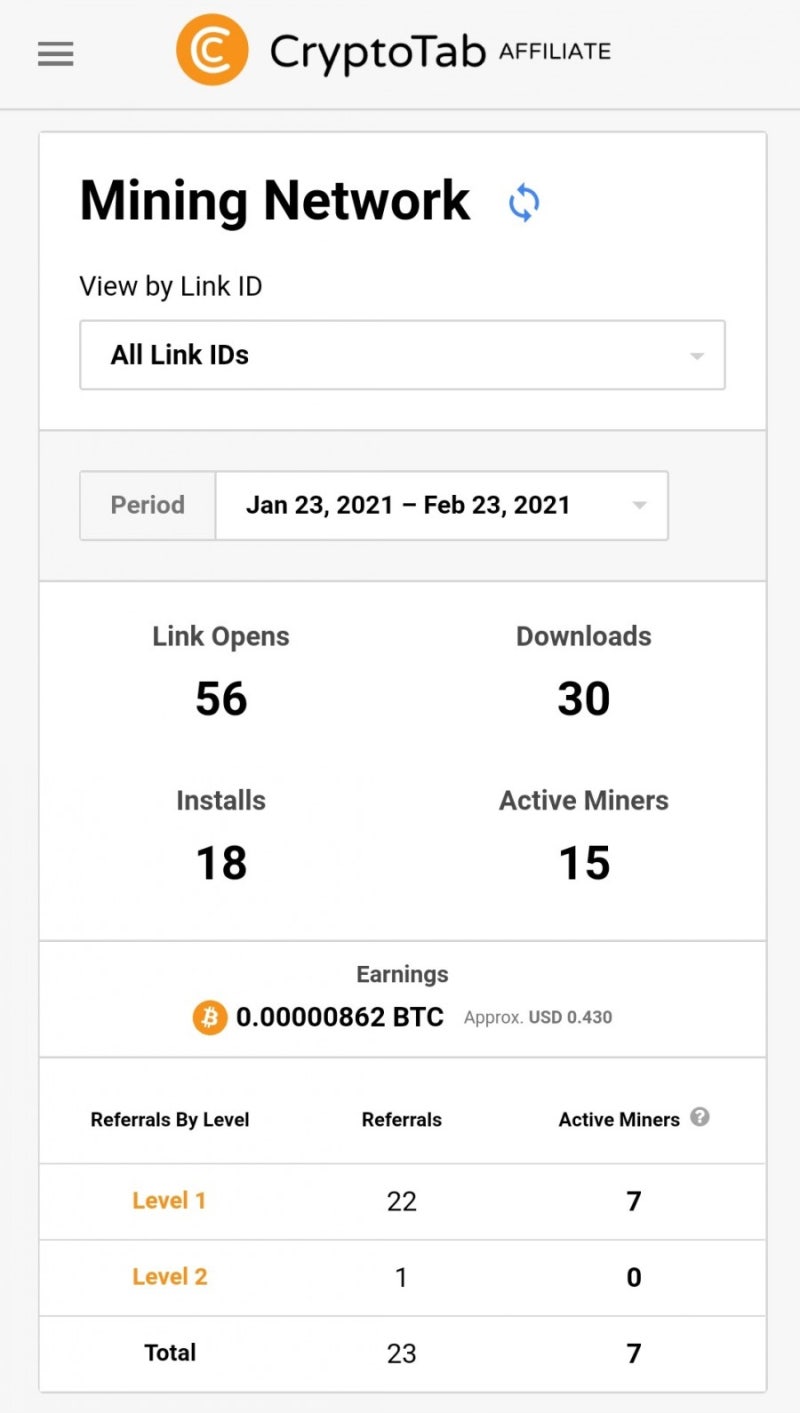800x1413 pixels.
Task: Click the Total row in referrals table
Action: coord(169,1353)
